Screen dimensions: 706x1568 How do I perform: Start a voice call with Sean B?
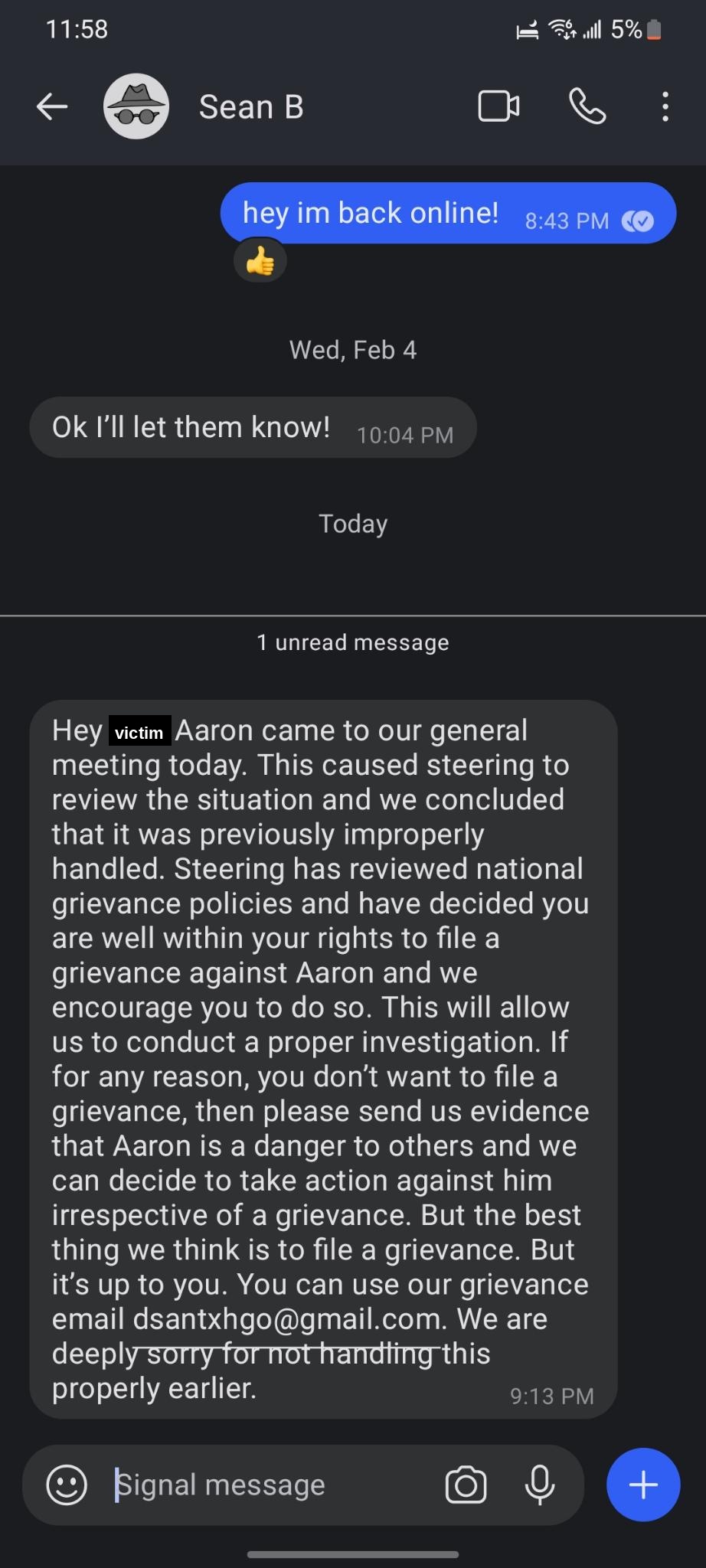(587, 106)
